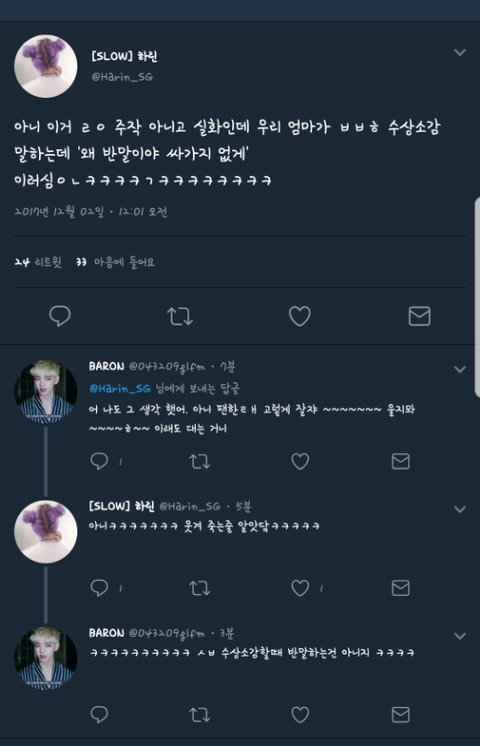Image resolution: width=480 pixels, height=746 pixels.
Task: Reply to BARON's first reply posted 7분 ago
Action: tap(99, 461)
